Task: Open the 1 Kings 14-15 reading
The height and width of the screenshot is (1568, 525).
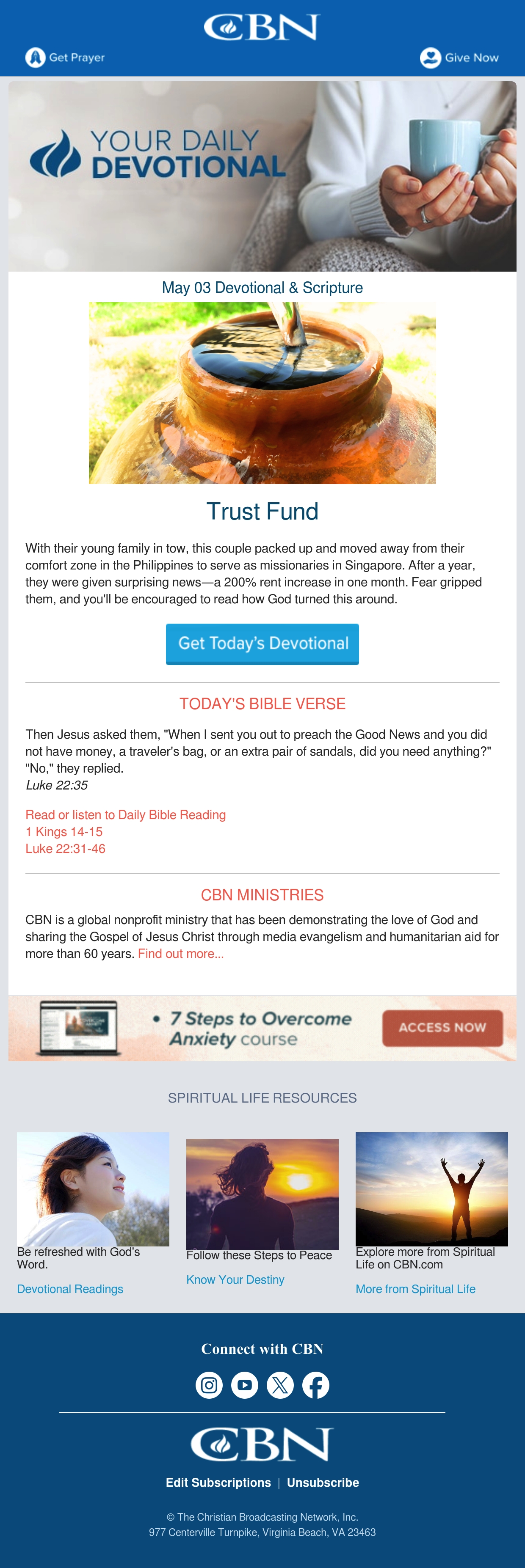Action: tap(64, 831)
